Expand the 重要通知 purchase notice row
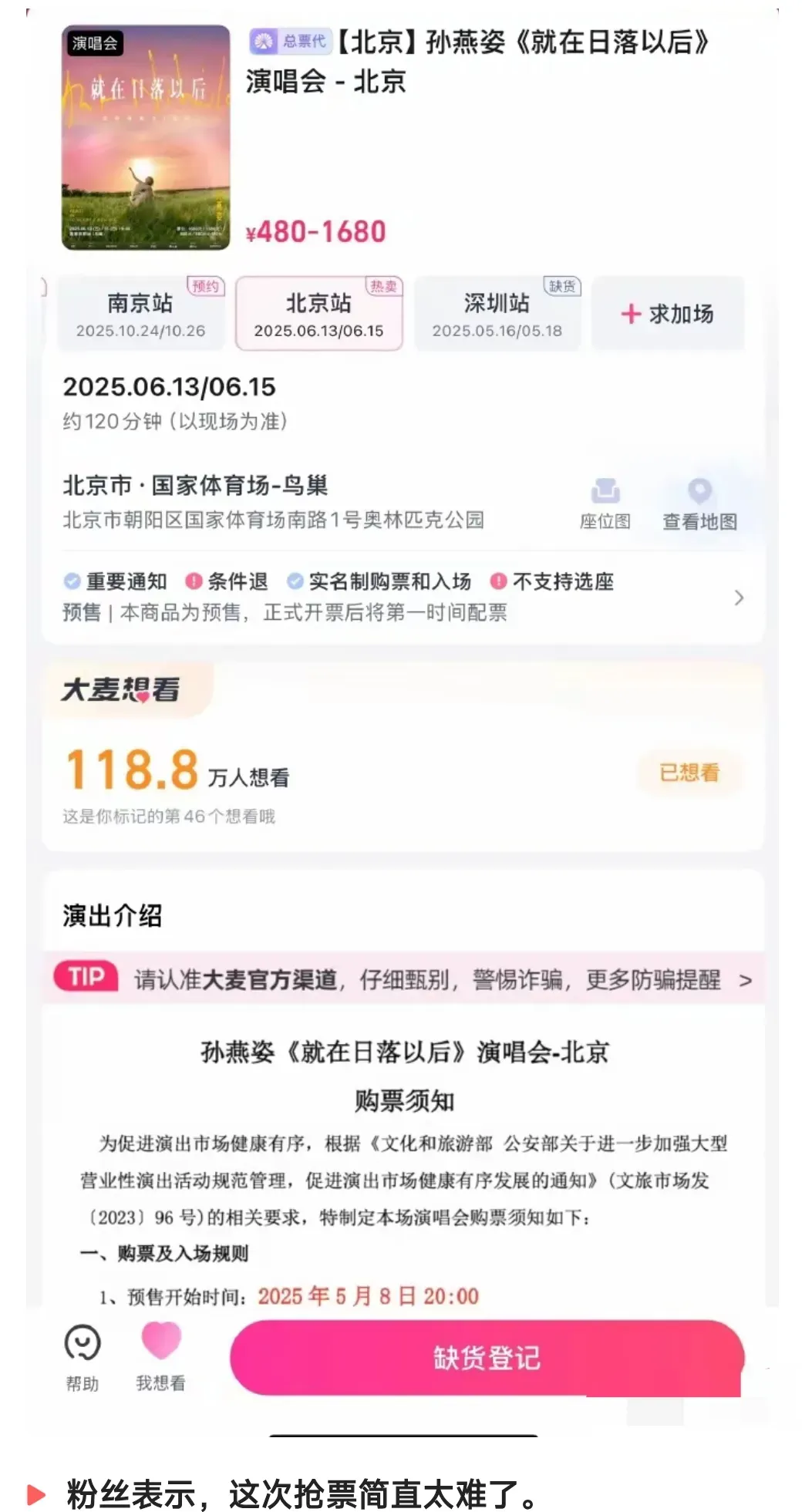812x1512 pixels. [401, 597]
